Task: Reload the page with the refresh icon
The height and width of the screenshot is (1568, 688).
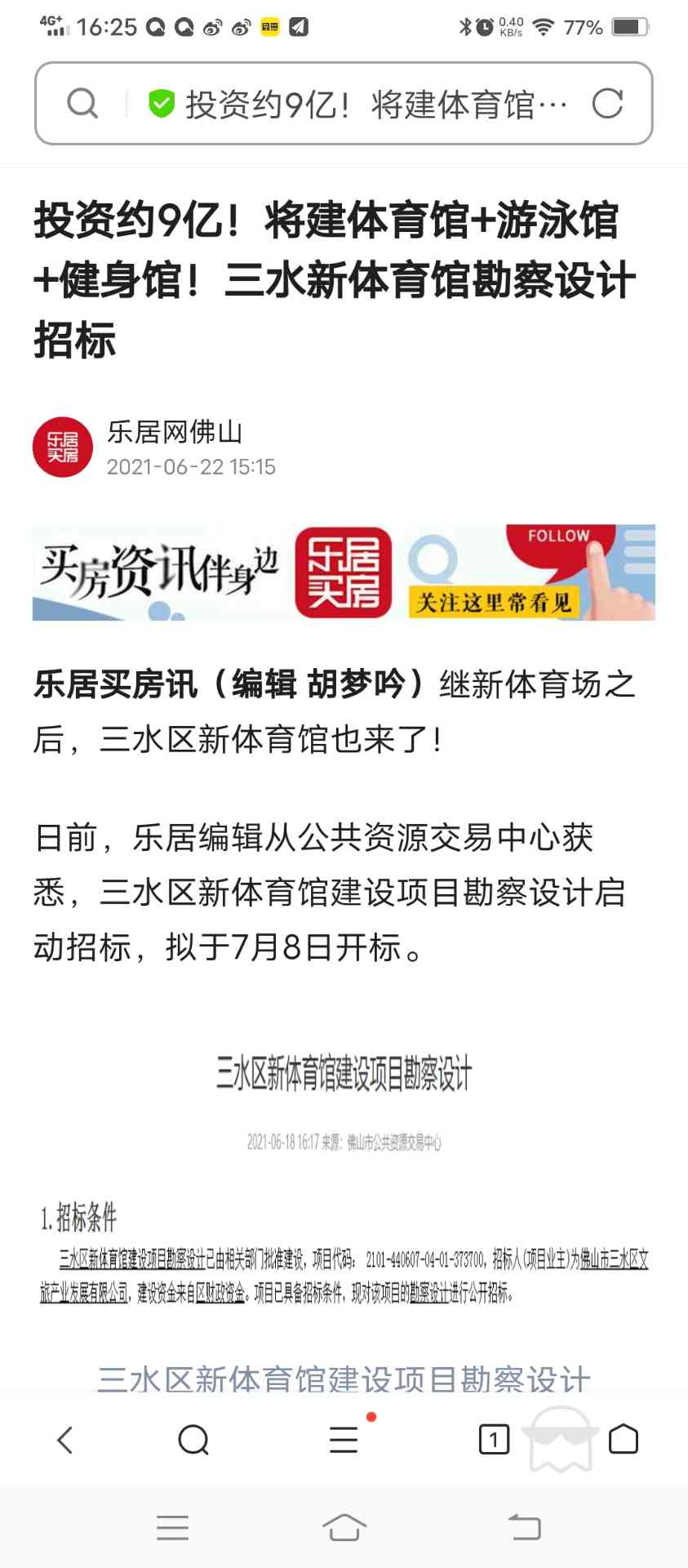Action: point(607,104)
